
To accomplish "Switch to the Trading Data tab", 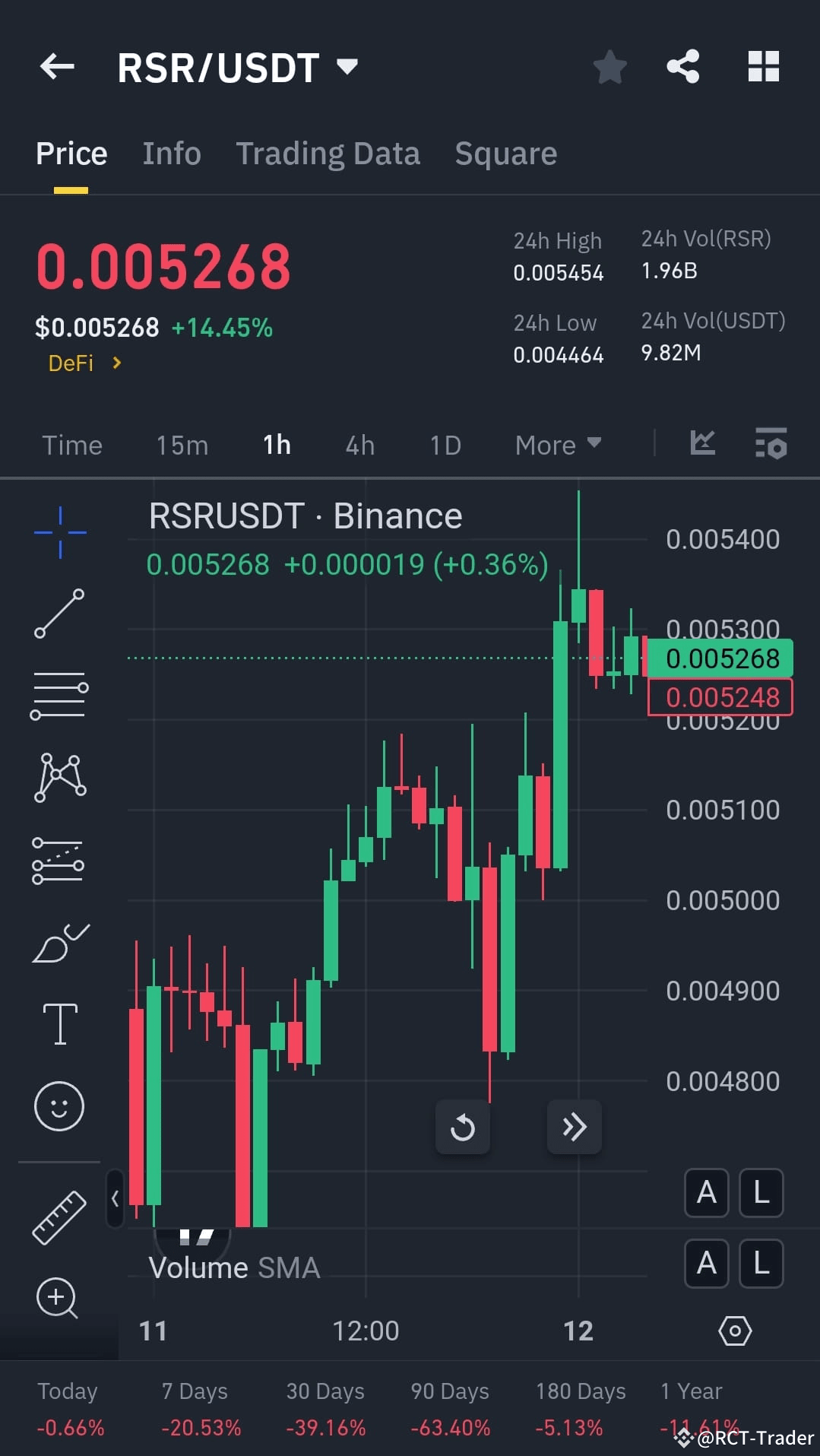I will tap(328, 153).
